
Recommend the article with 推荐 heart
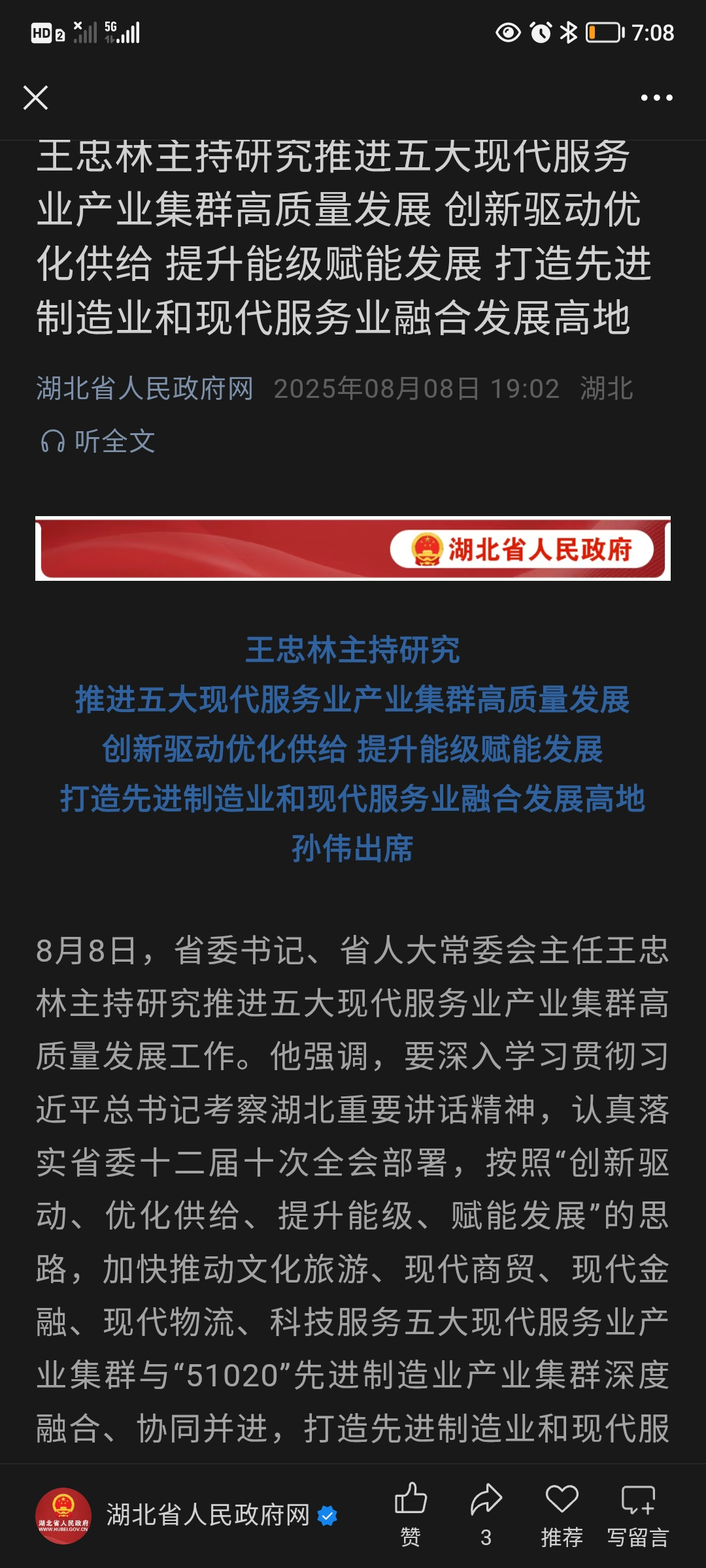coord(562,1514)
